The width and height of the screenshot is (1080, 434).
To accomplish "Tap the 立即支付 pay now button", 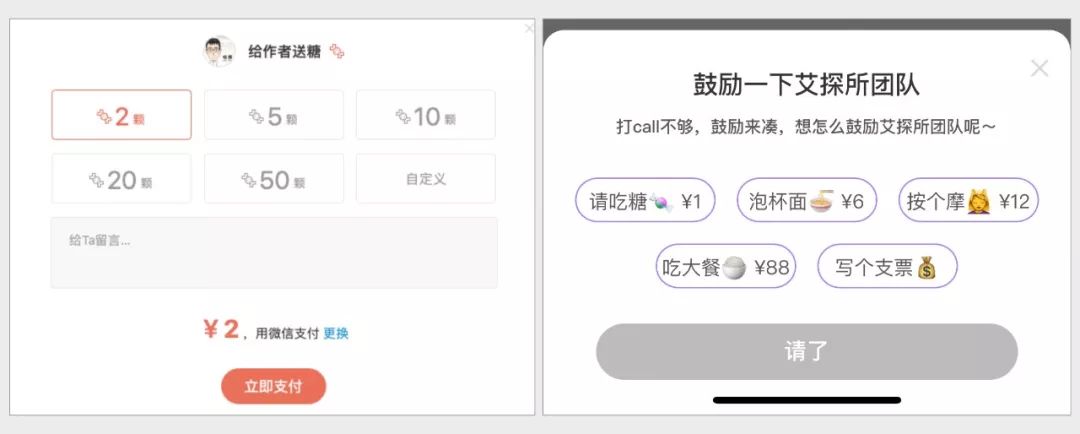I will [x=273, y=386].
